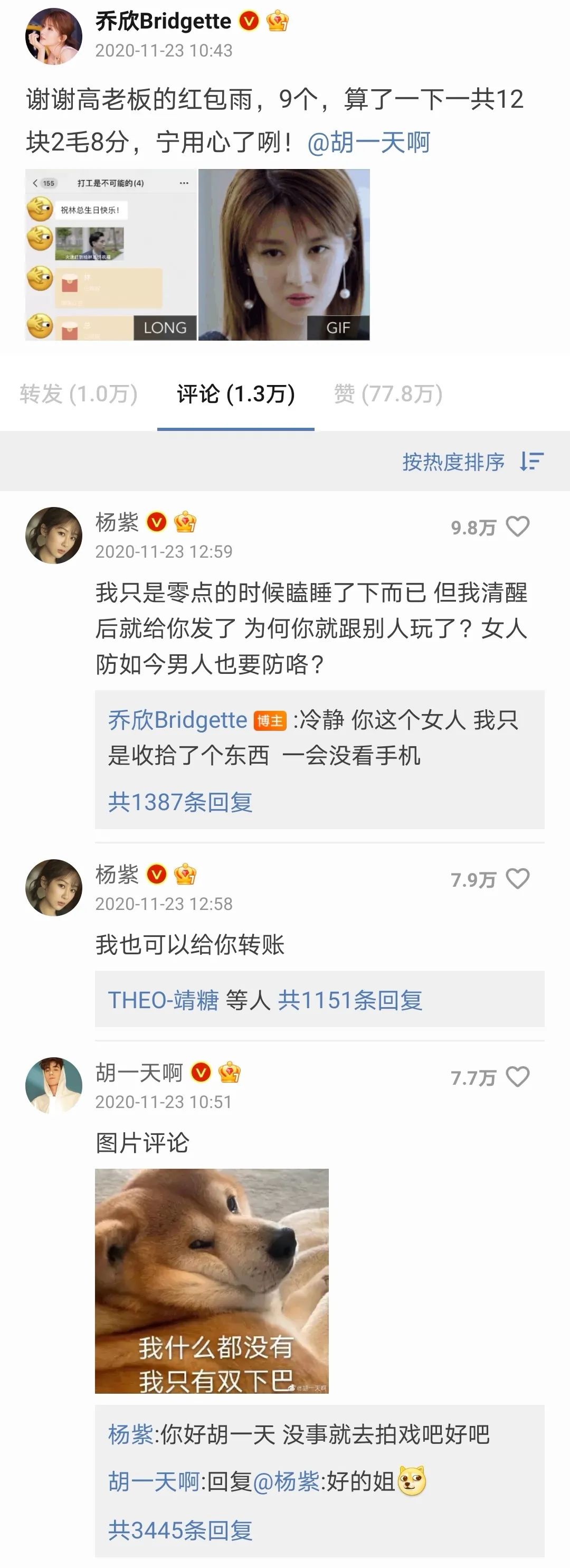
Task: Open 乔欣Bridgette's name link in the reply
Action: pos(178,720)
